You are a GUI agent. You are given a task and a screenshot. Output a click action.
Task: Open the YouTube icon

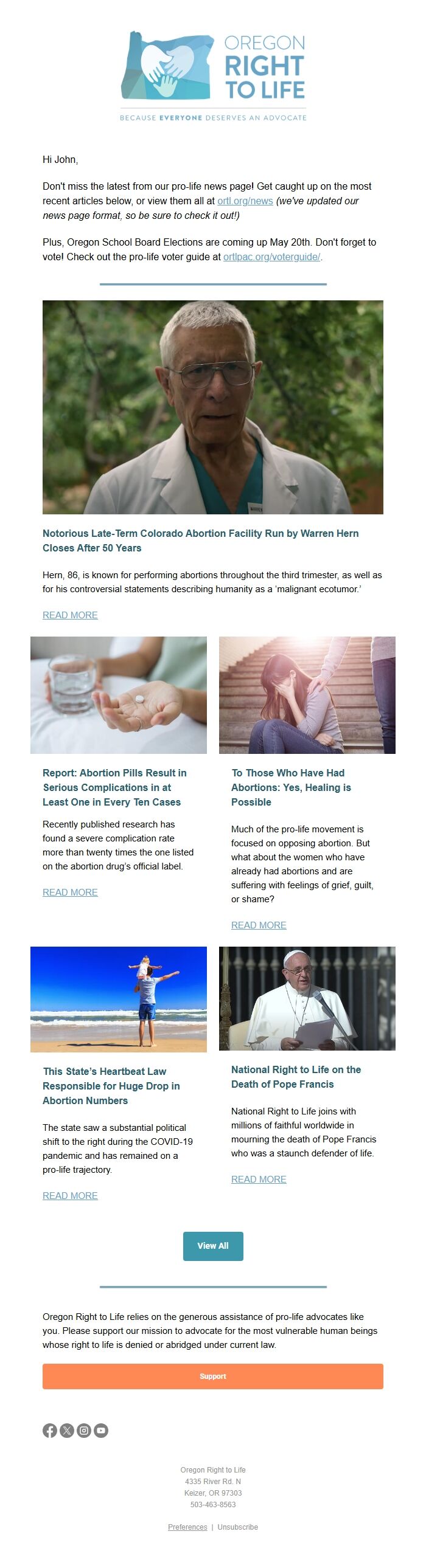[x=101, y=1430]
